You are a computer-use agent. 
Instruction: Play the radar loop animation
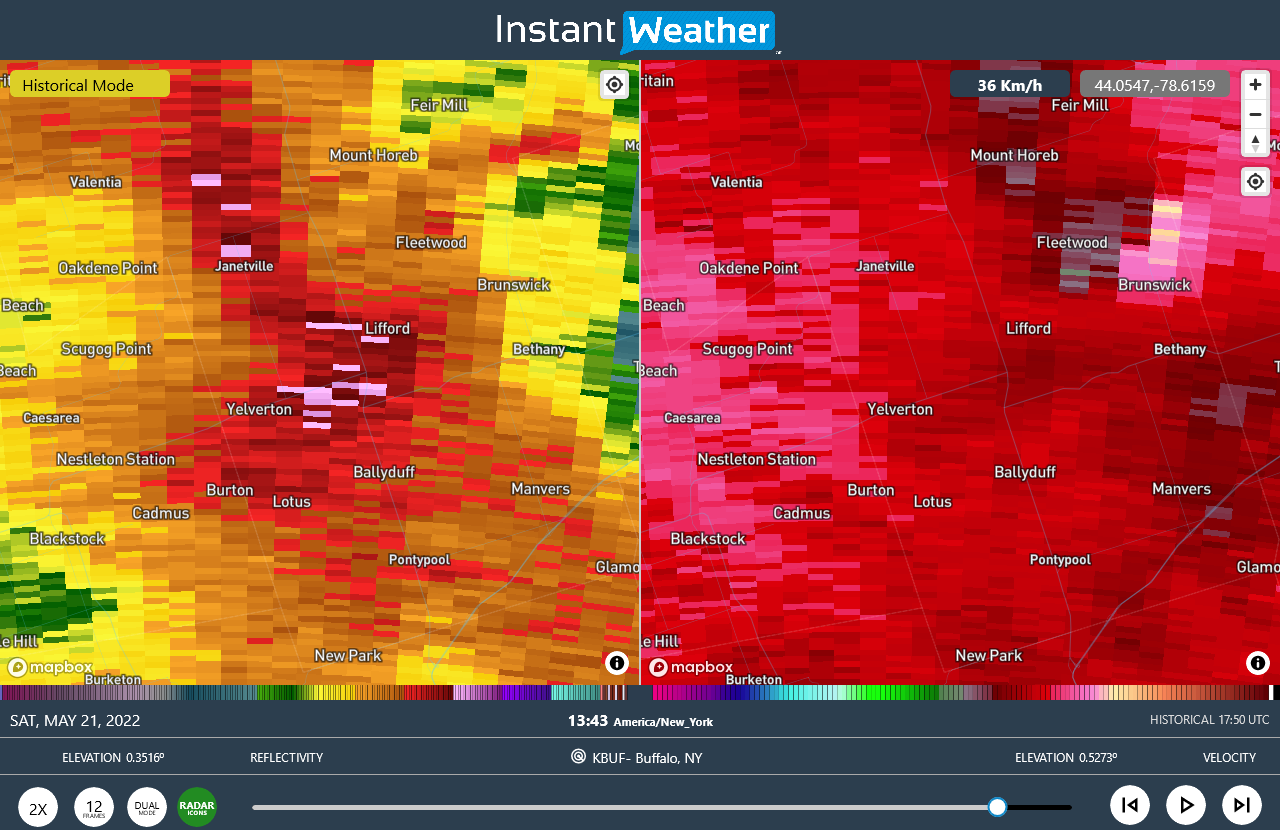pyautogui.click(x=1186, y=805)
